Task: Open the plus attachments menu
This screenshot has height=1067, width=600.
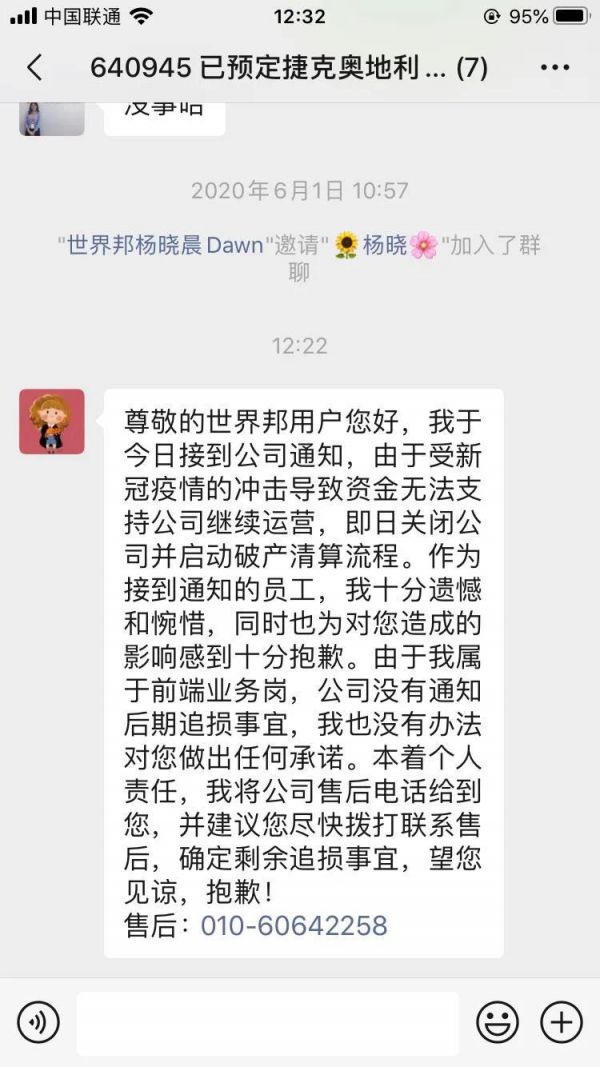Action: (x=561, y=1022)
